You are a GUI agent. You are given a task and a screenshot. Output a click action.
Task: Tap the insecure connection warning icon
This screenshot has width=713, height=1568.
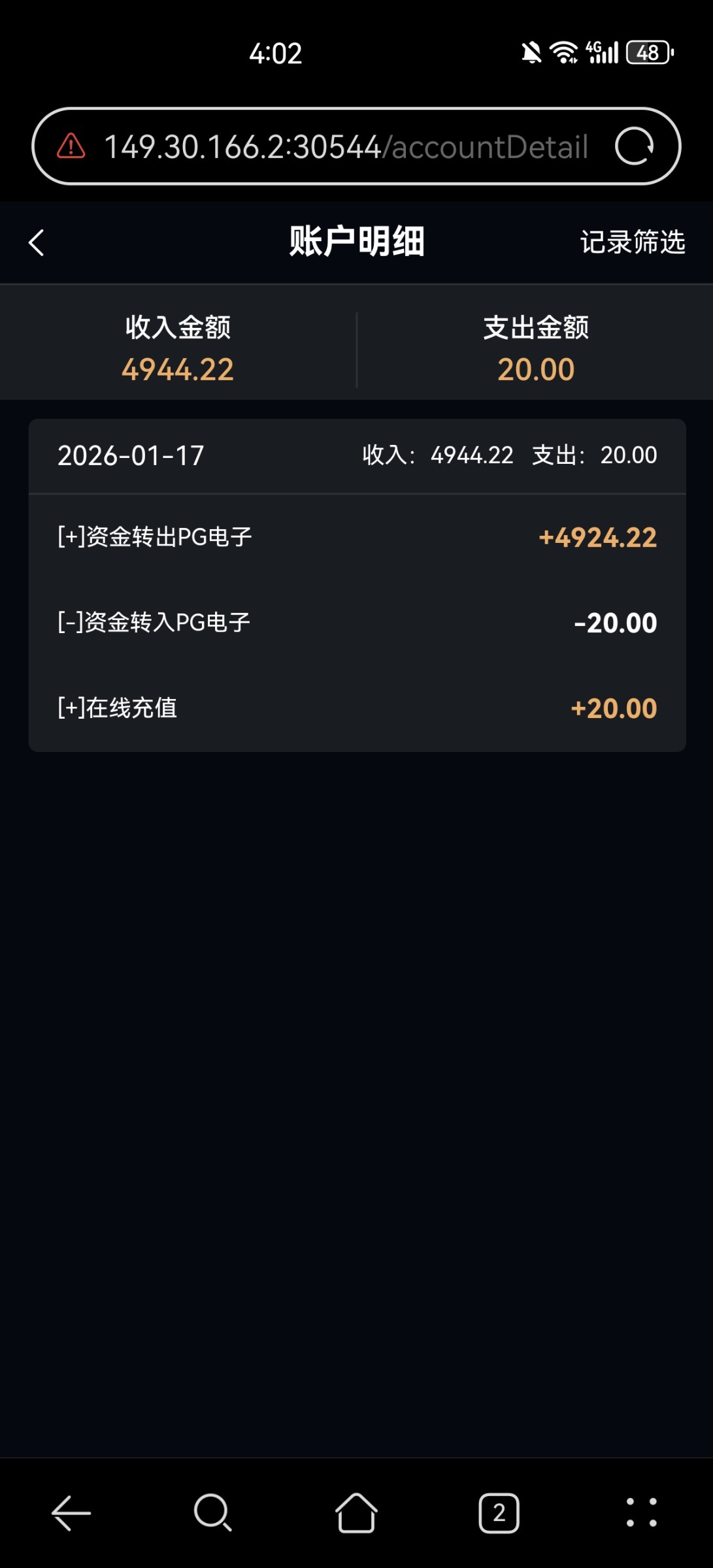(x=68, y=146)
